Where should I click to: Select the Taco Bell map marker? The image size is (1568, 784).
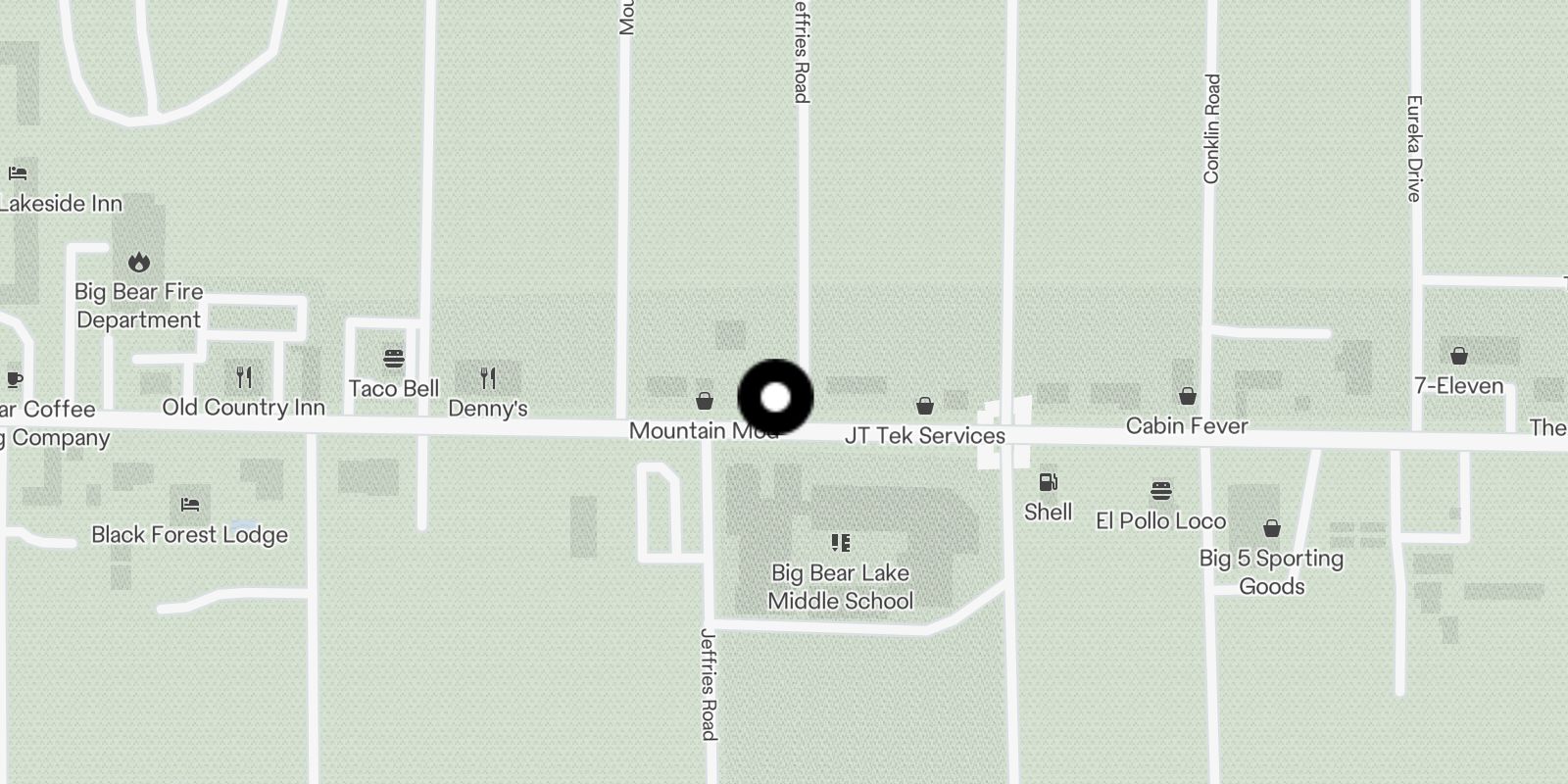[394, 359]
